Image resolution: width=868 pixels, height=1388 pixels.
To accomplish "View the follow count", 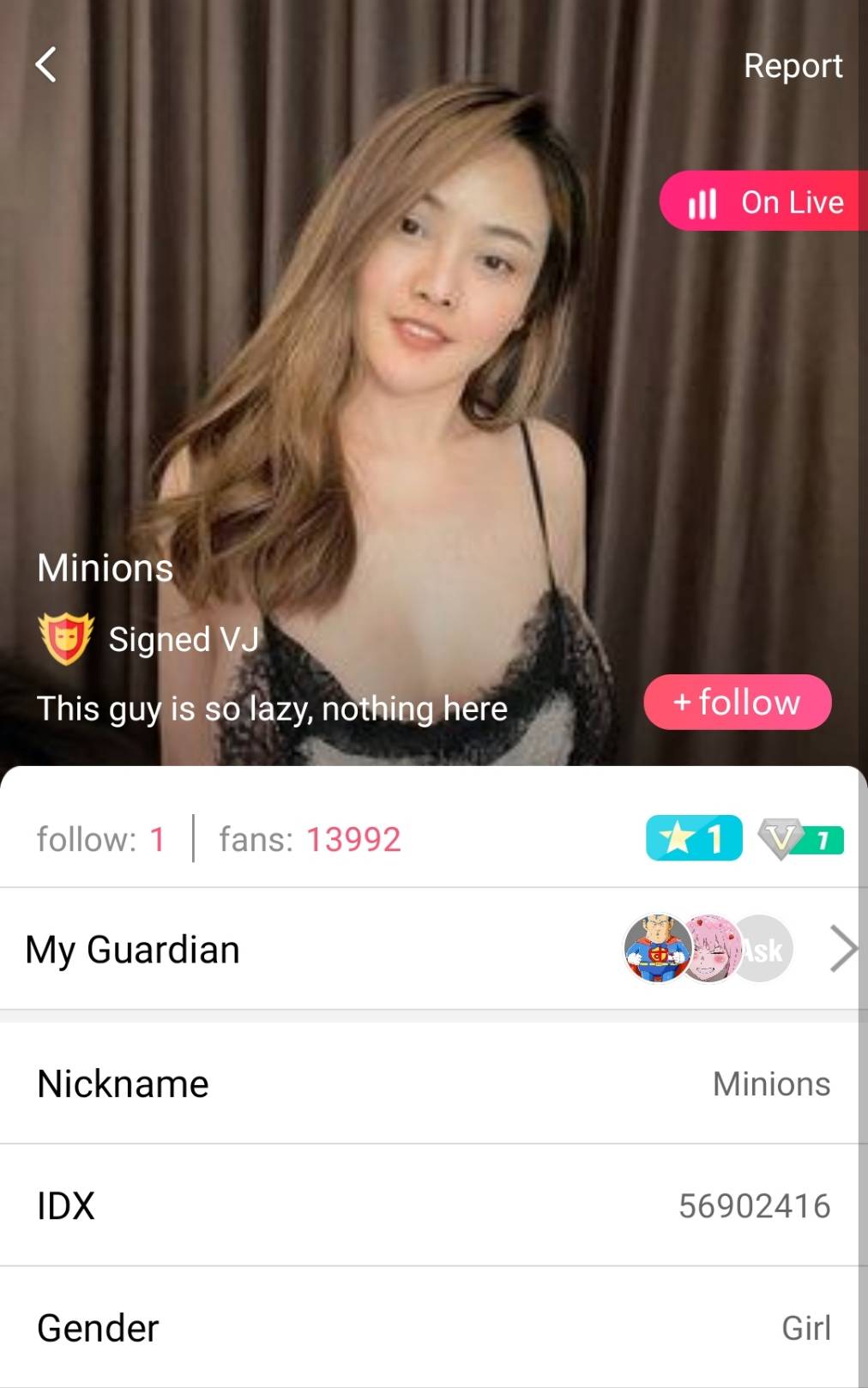I will [101, 839].
